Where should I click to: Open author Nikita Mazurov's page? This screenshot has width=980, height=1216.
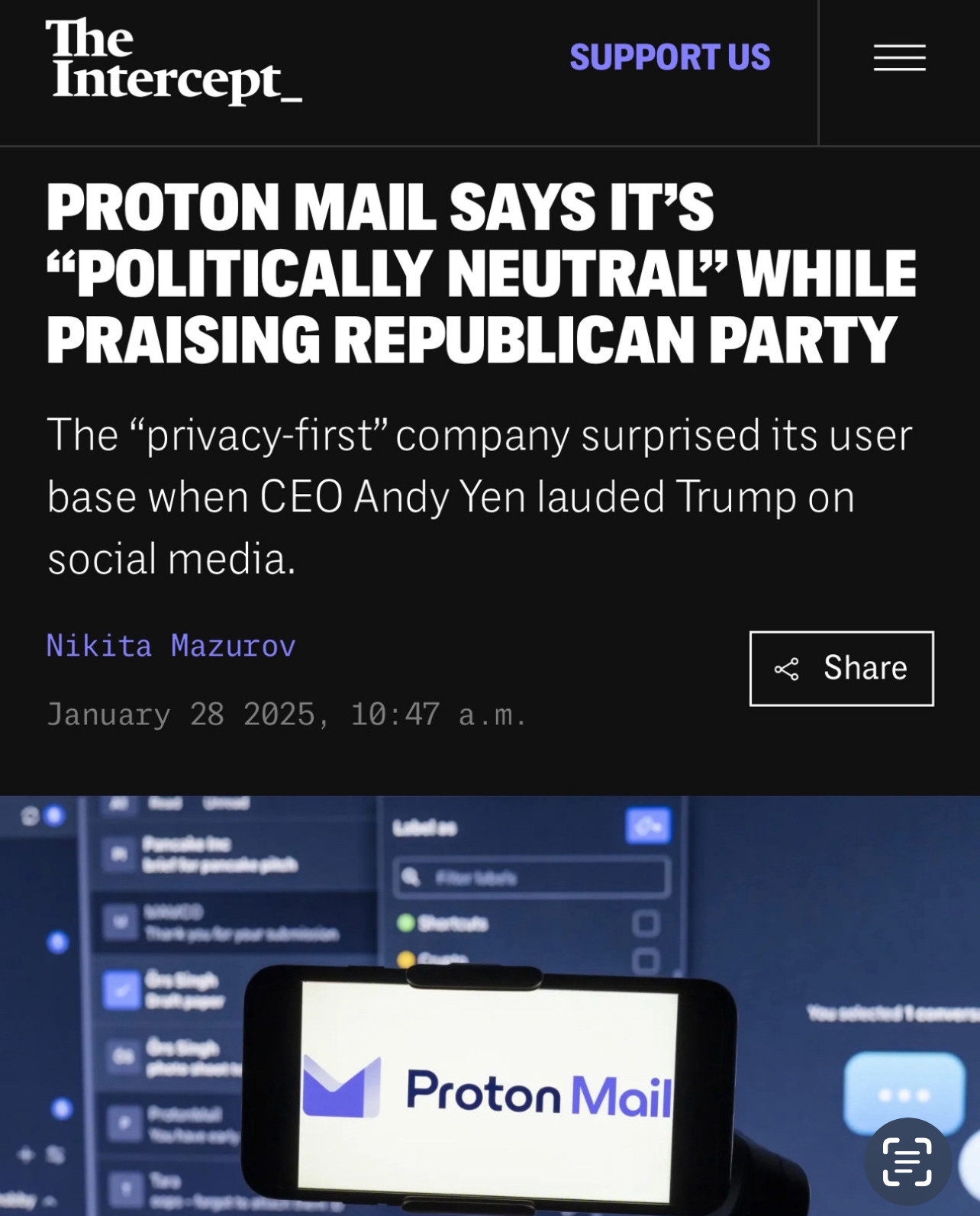coord(171,646)
